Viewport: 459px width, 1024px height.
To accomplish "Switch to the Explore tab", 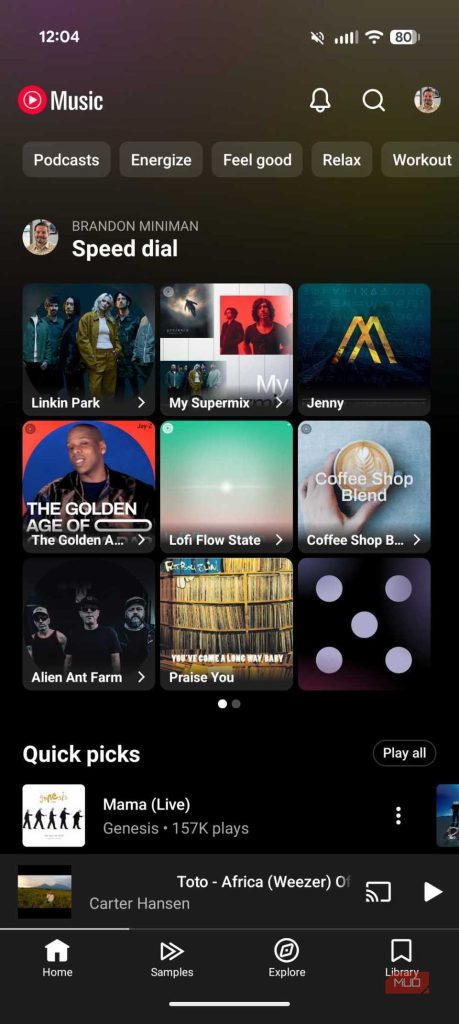I will 287,958.
